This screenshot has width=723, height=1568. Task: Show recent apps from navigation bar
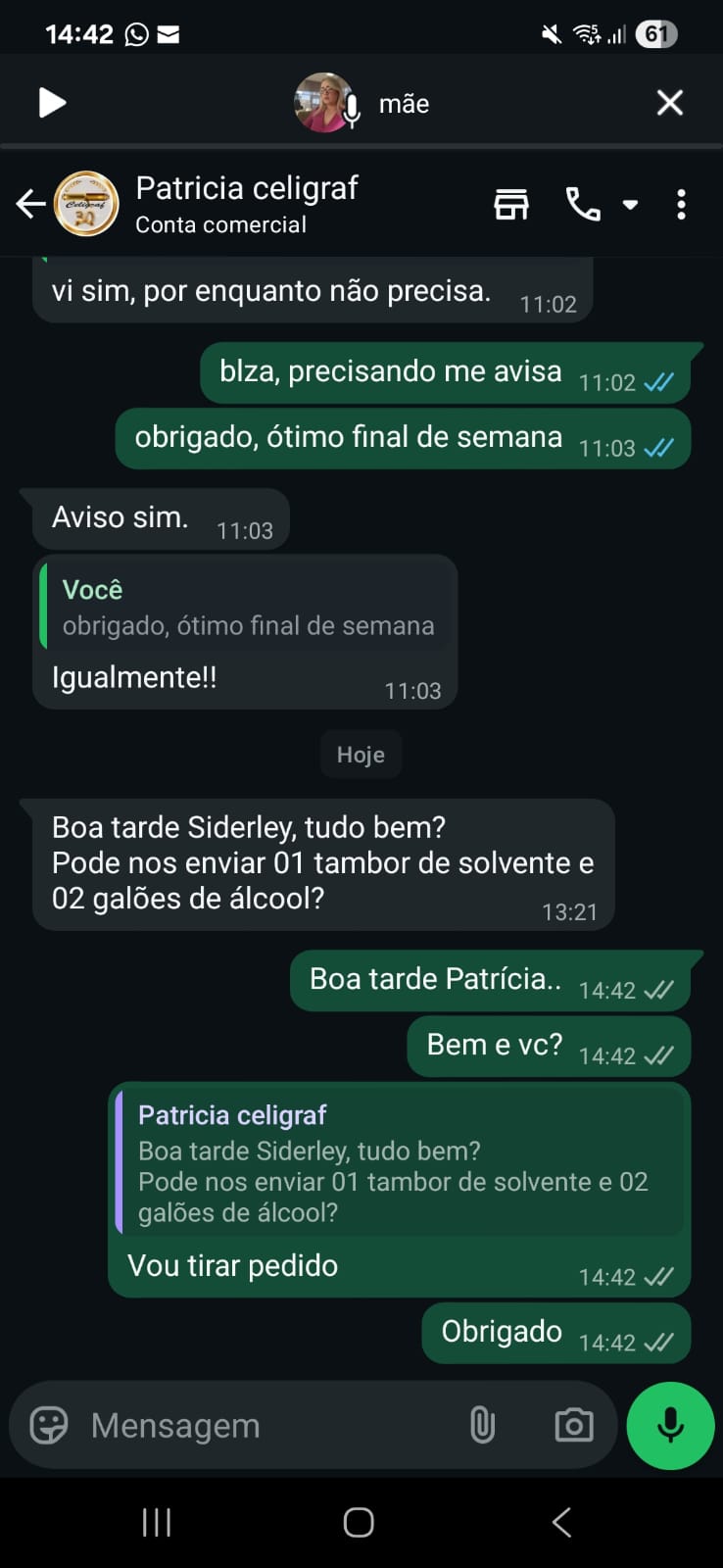point(157,1522)
